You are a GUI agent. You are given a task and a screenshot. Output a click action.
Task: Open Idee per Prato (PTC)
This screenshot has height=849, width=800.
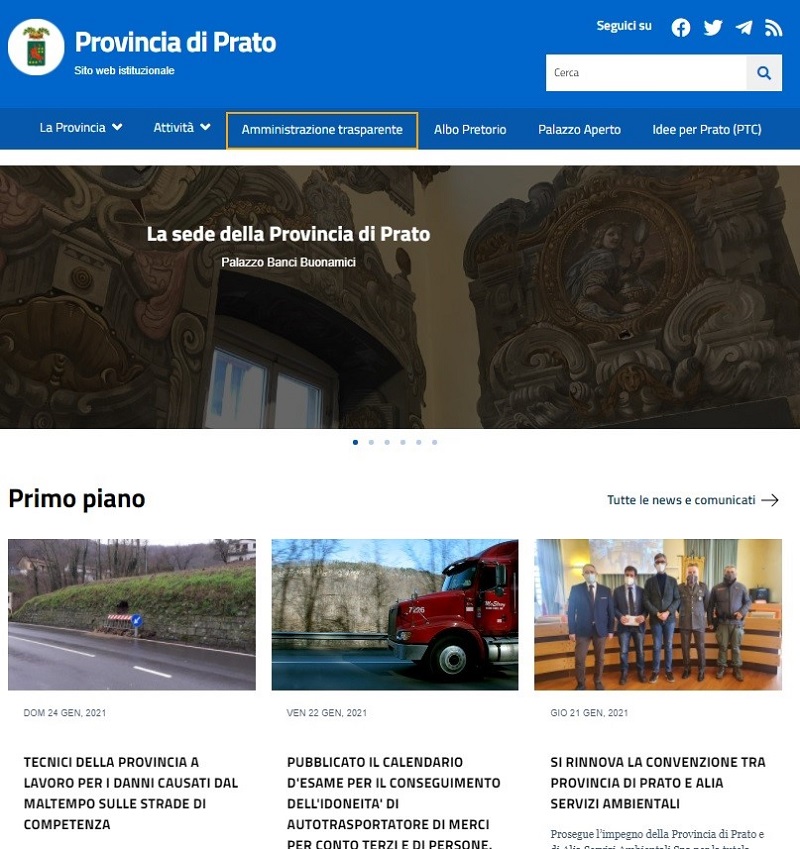pos(706,130)
